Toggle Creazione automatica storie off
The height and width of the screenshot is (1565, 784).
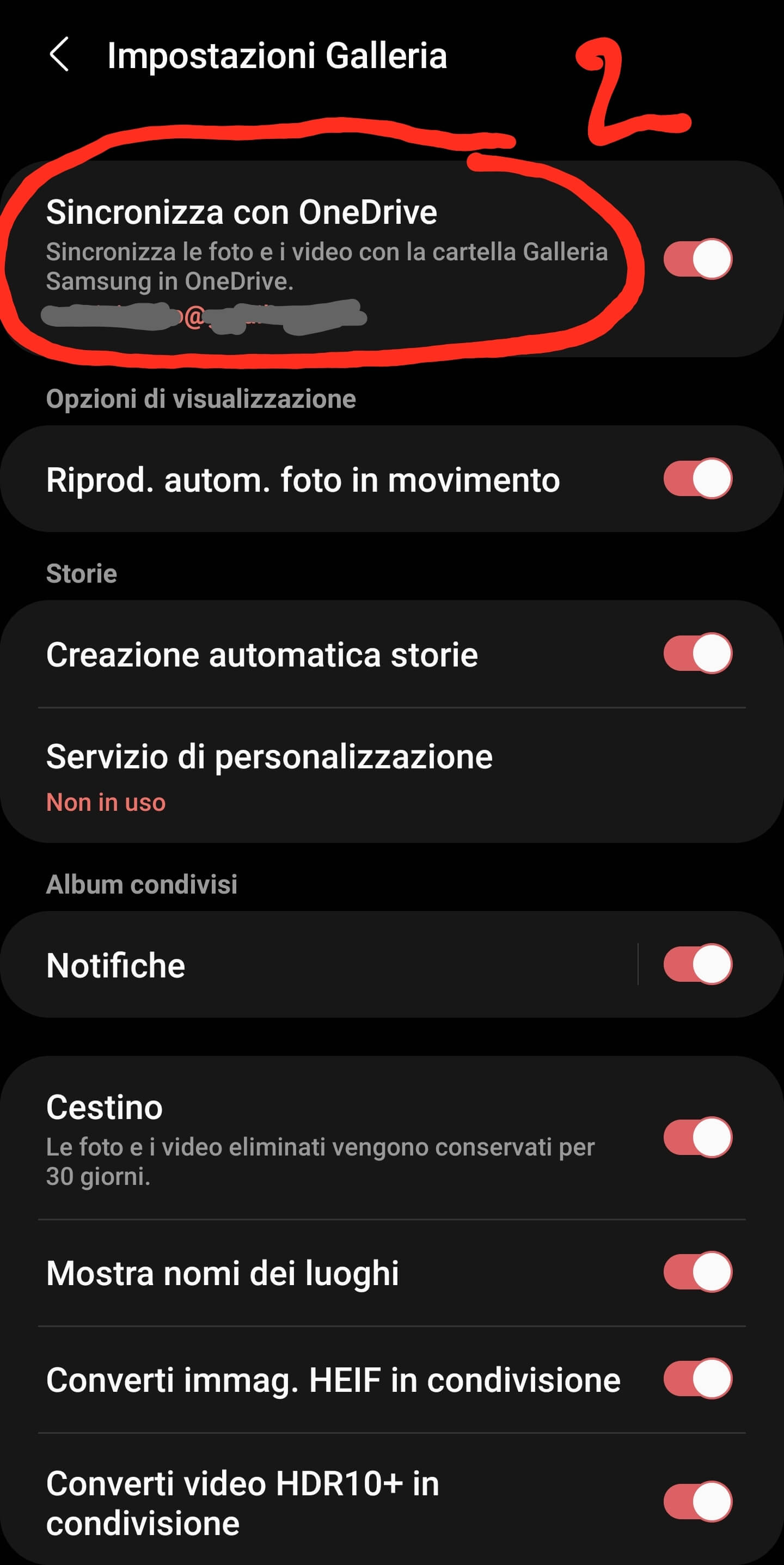click(697, 653)
